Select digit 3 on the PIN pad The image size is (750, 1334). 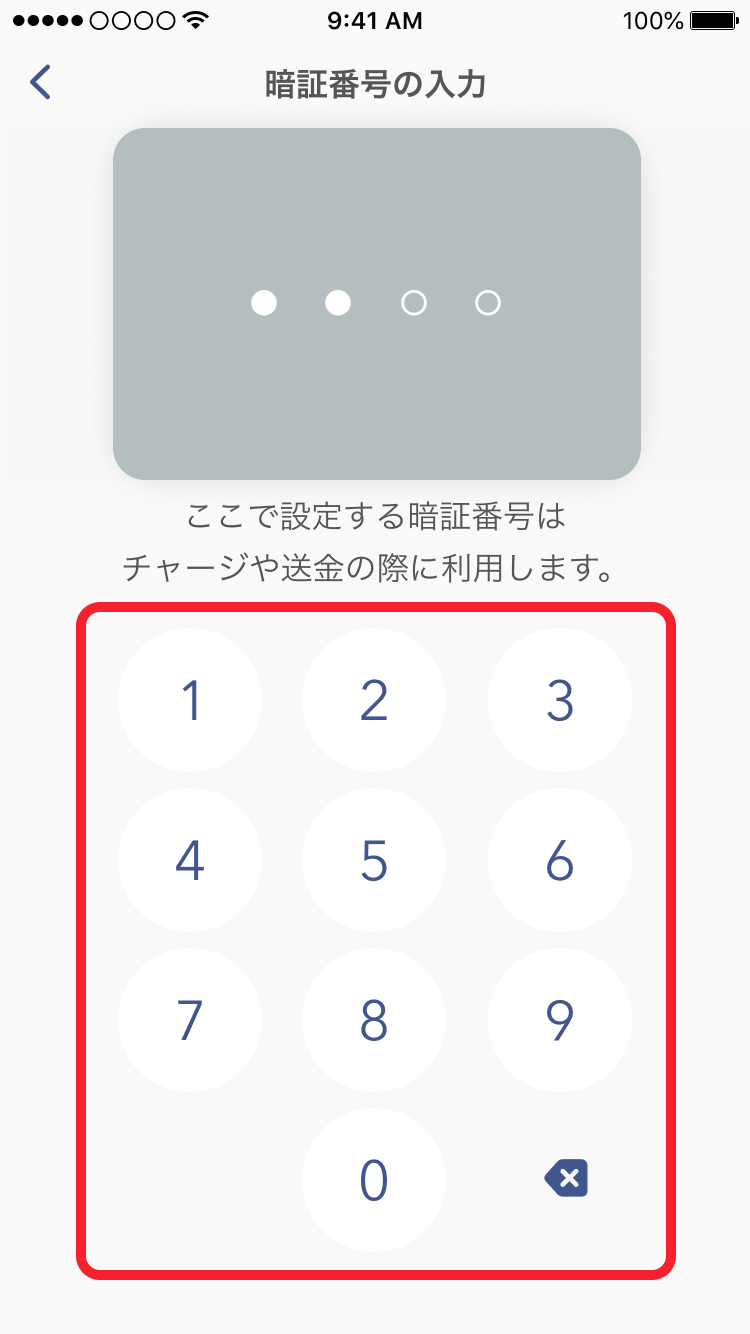point(559,700)
